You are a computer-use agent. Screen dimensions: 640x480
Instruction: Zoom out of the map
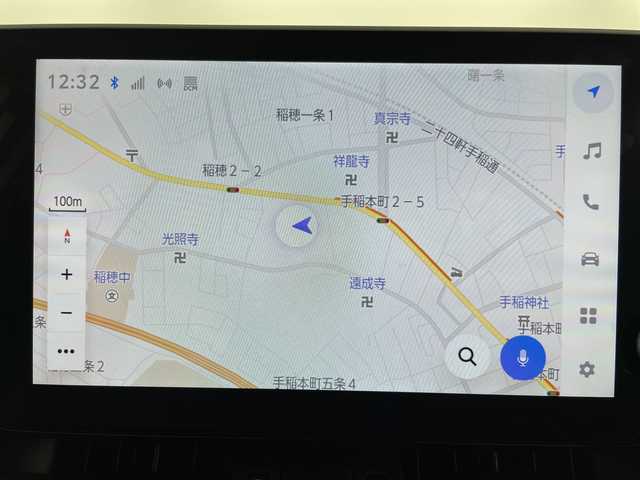tap(67, 313)
